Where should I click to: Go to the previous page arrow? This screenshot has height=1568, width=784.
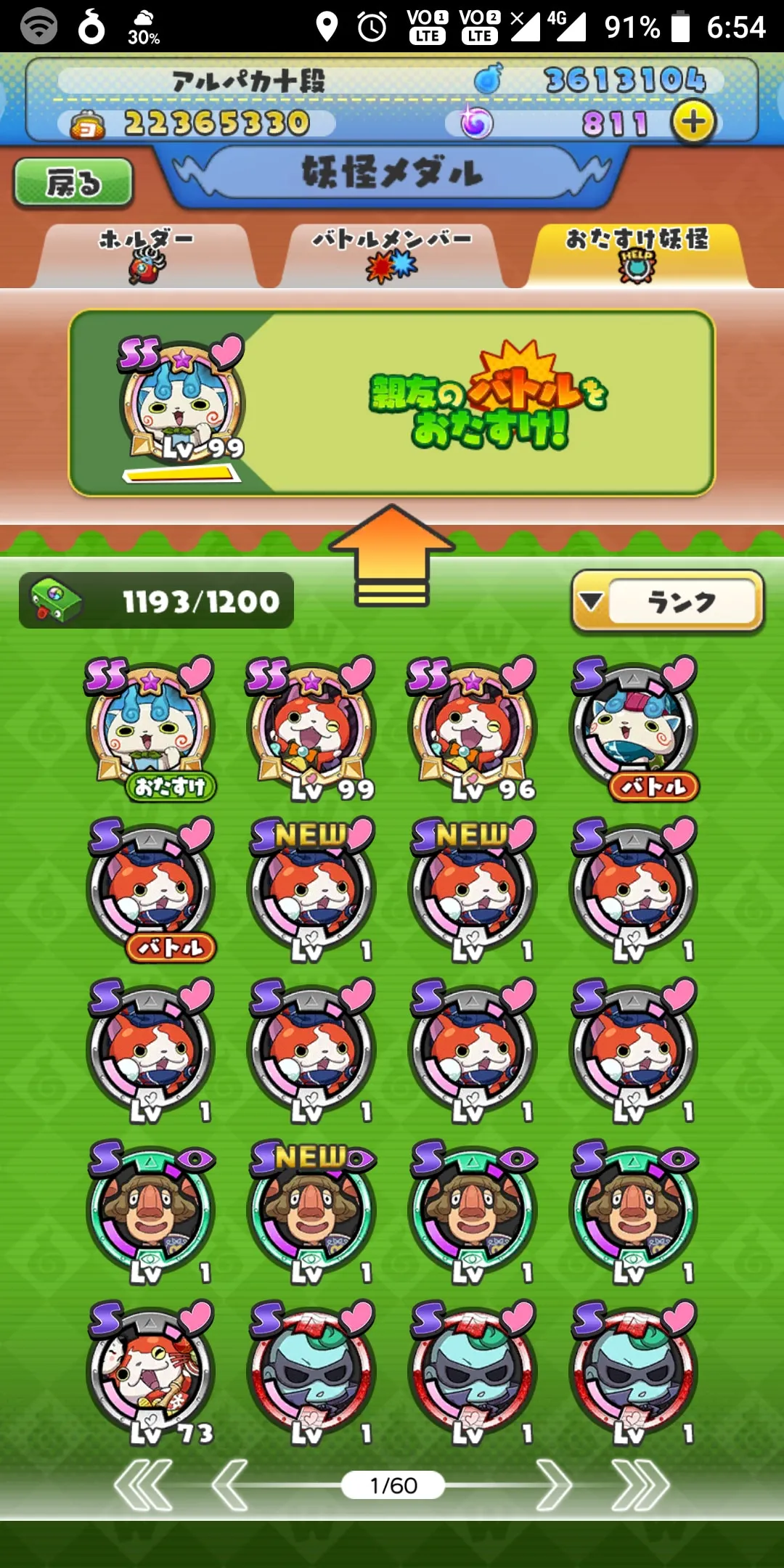tap(230, 1485)
